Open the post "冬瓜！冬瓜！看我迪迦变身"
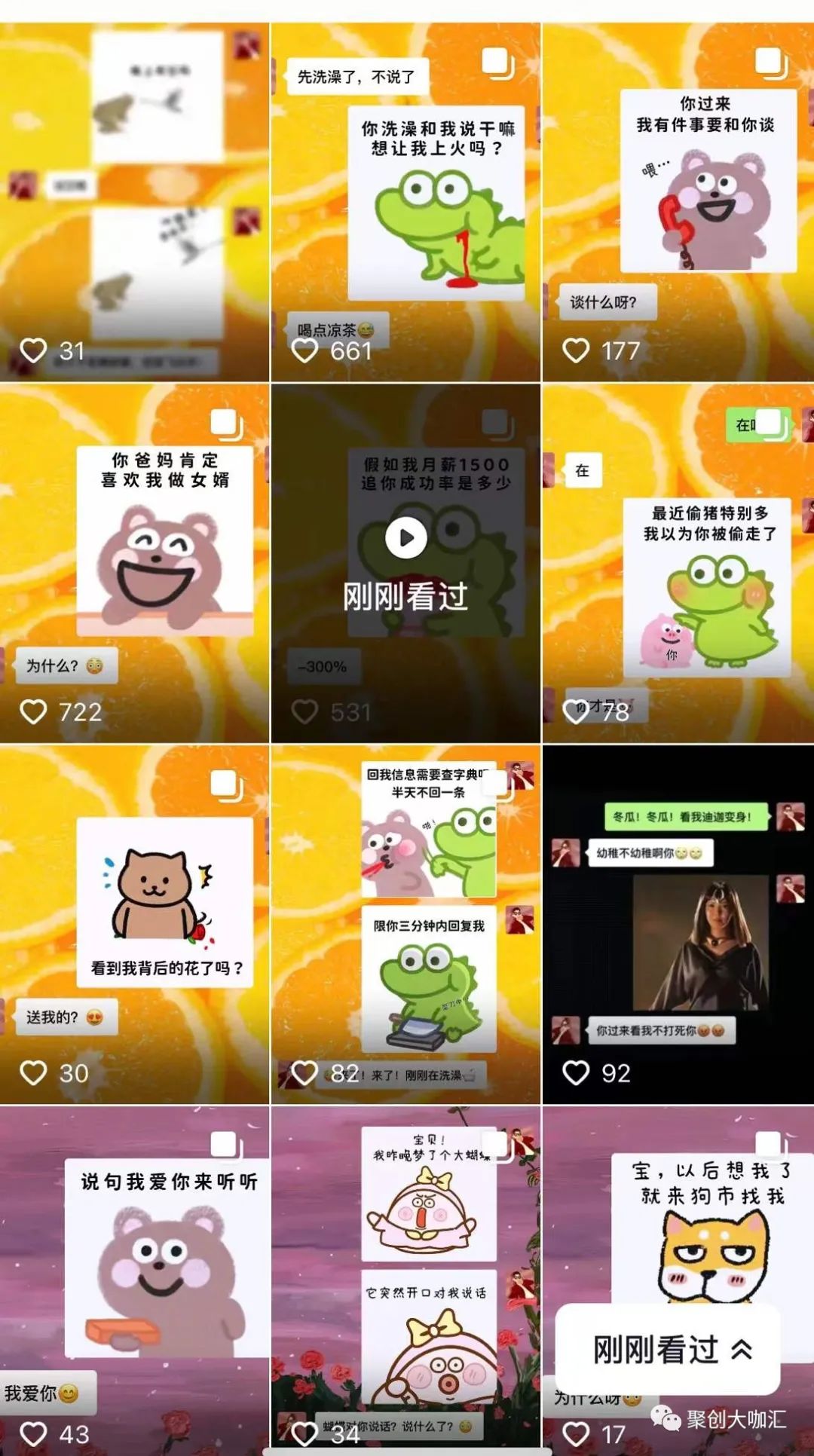The width and height of the screenshot is (814, 1456). pos(678,924)
